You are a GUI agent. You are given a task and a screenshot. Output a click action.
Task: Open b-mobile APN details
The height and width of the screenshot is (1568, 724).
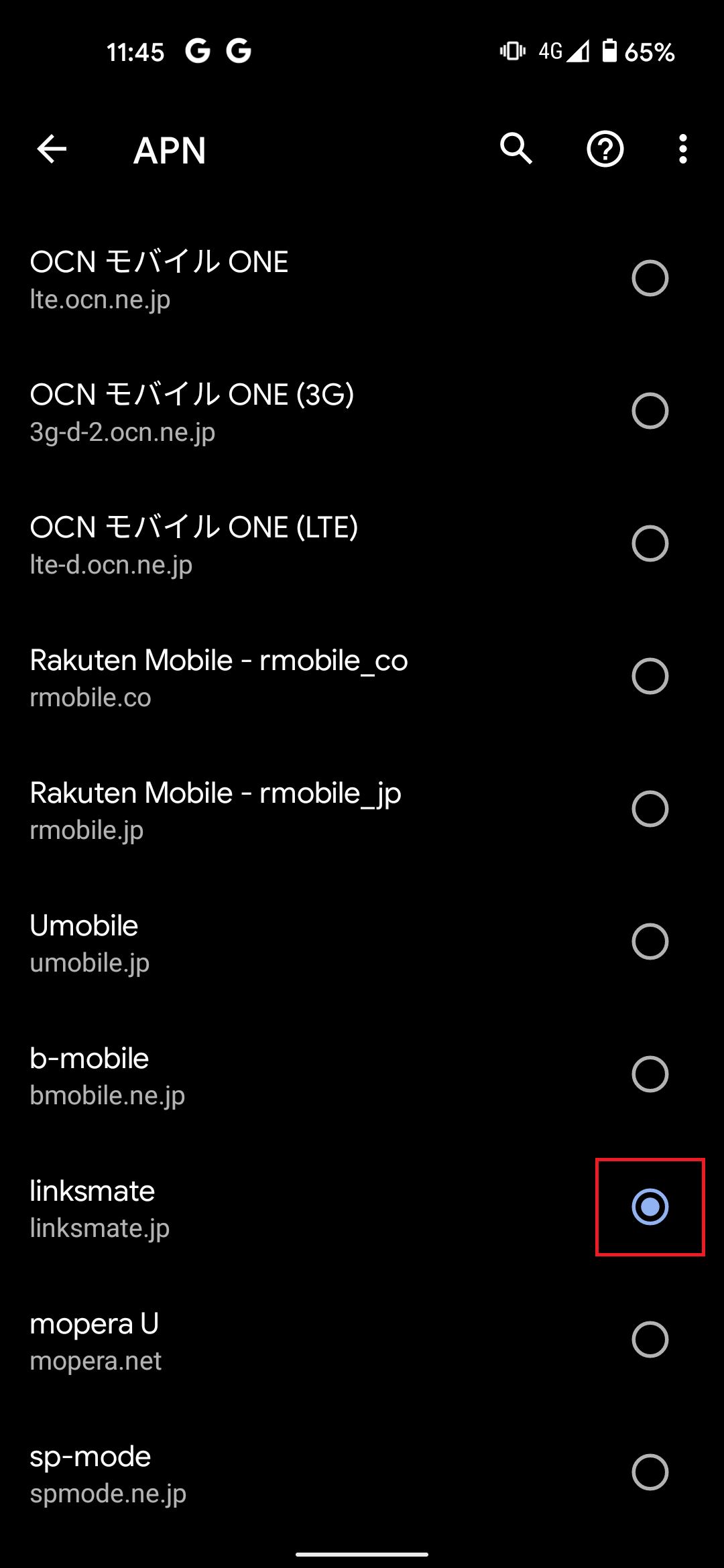click(107, 1074)
